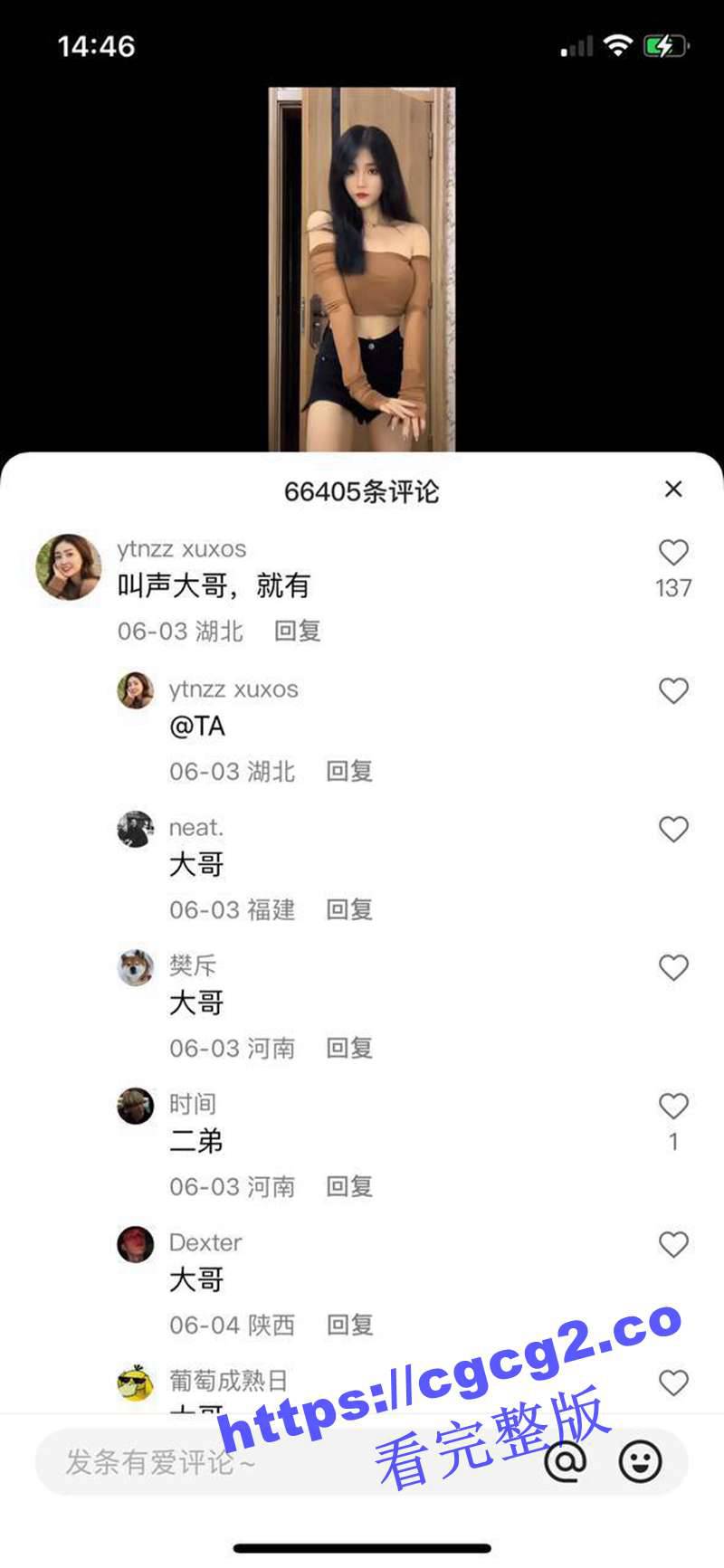Like the "@TA" reply by ytnzz xuxos

(673, 691)
